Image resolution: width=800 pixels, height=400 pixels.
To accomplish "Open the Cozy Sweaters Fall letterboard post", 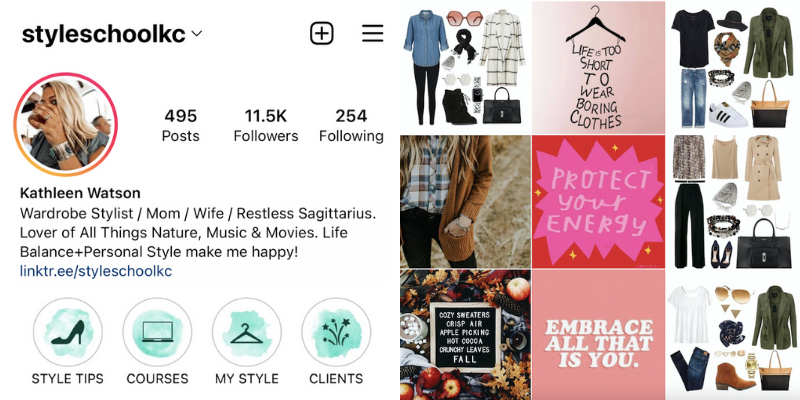I will [465, 335].
